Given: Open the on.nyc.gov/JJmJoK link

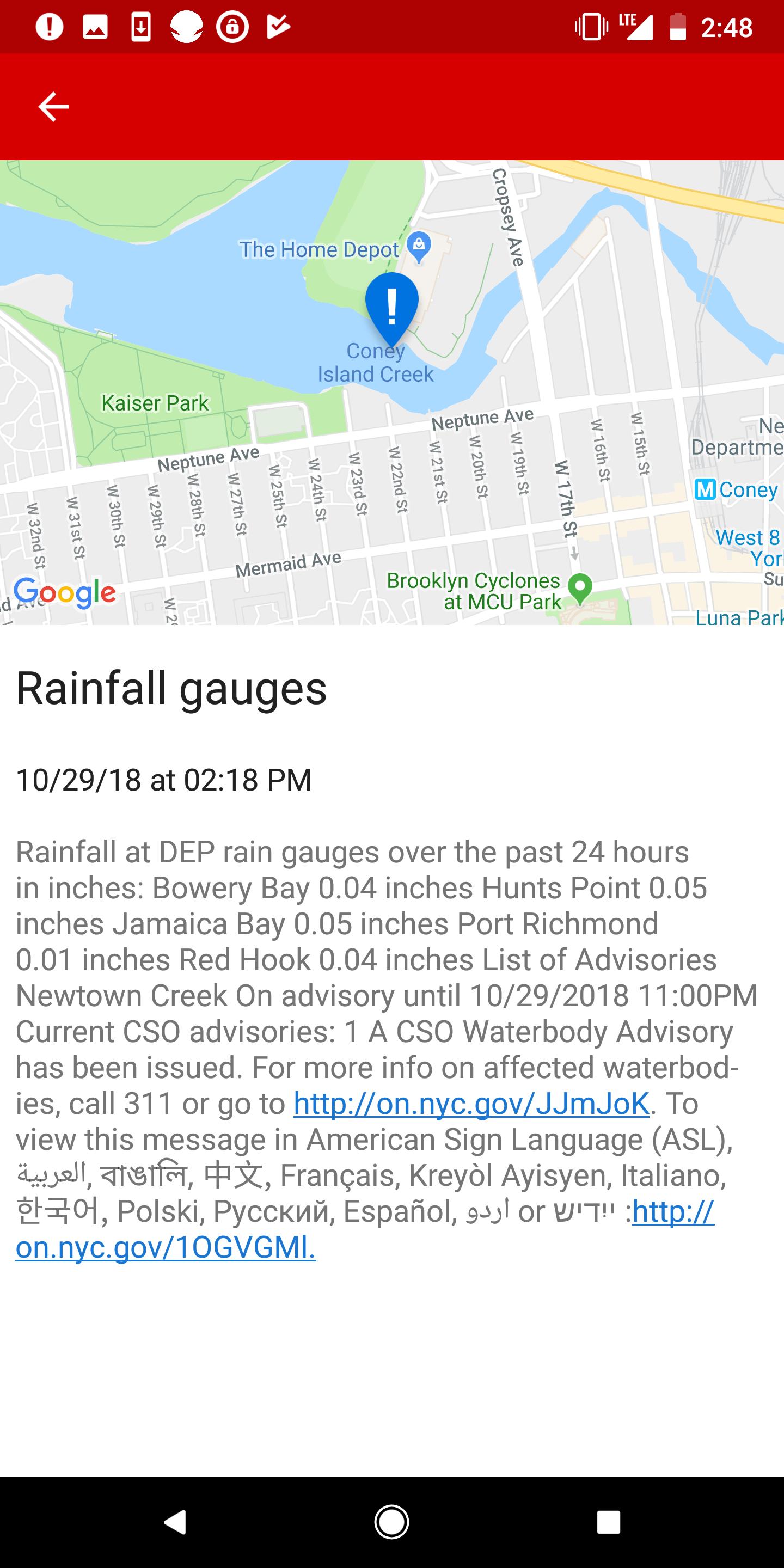Looking at the screenshot, I should point(471,1103).
